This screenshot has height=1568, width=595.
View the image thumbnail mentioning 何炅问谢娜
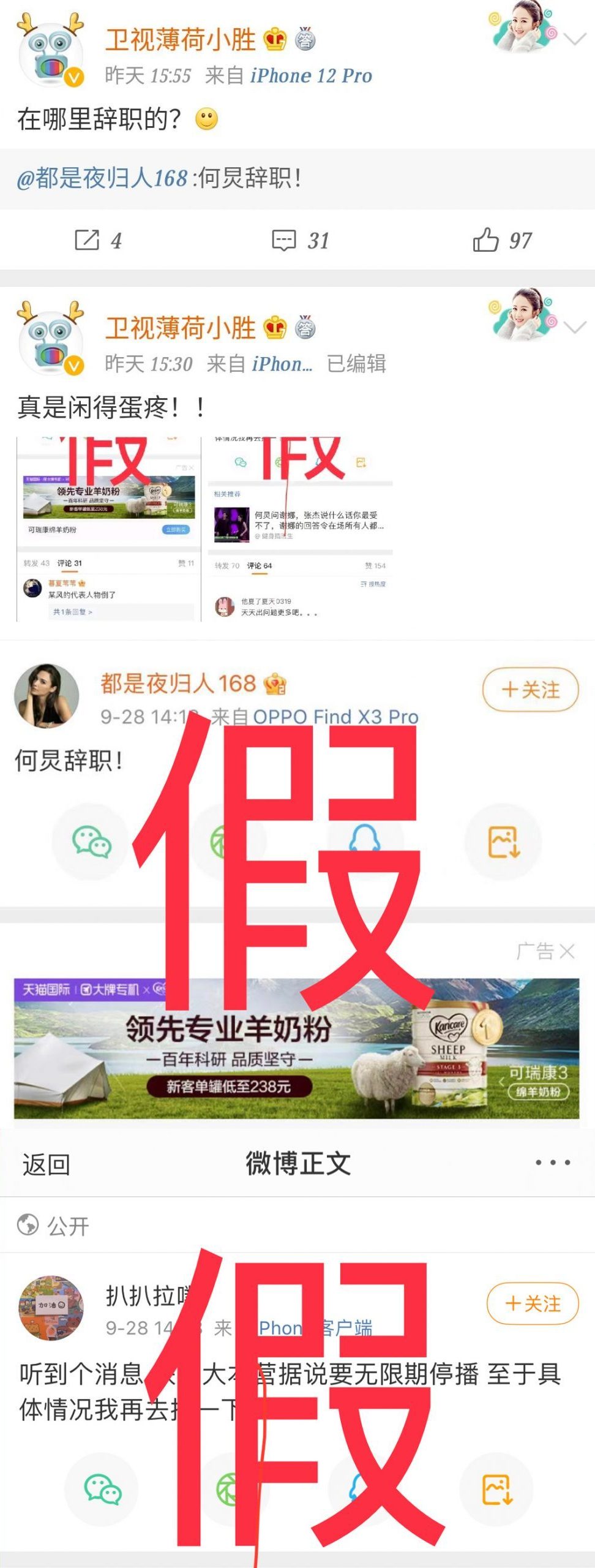click(301, 530)
